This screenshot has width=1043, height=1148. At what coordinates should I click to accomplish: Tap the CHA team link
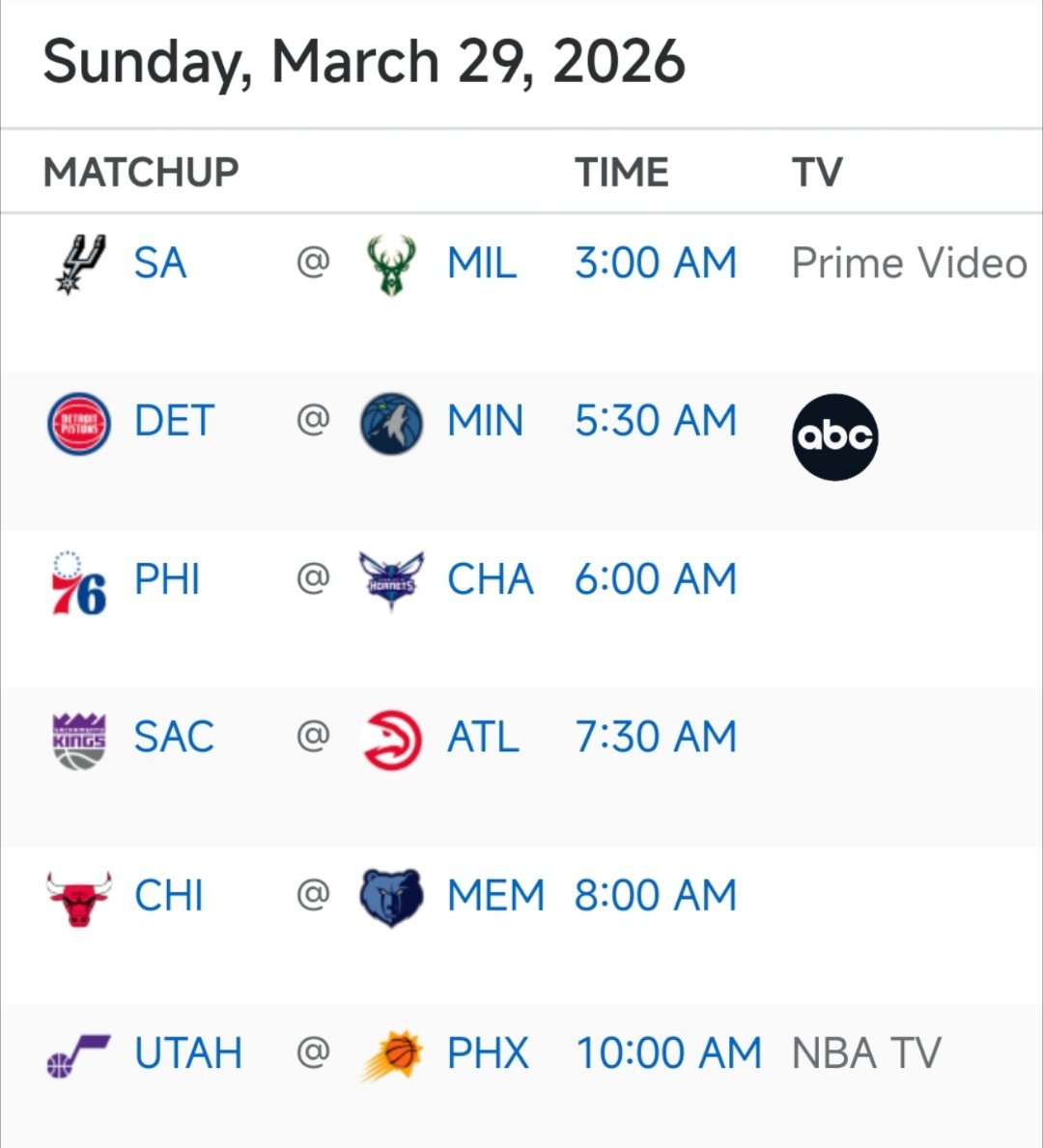(490, 580)
